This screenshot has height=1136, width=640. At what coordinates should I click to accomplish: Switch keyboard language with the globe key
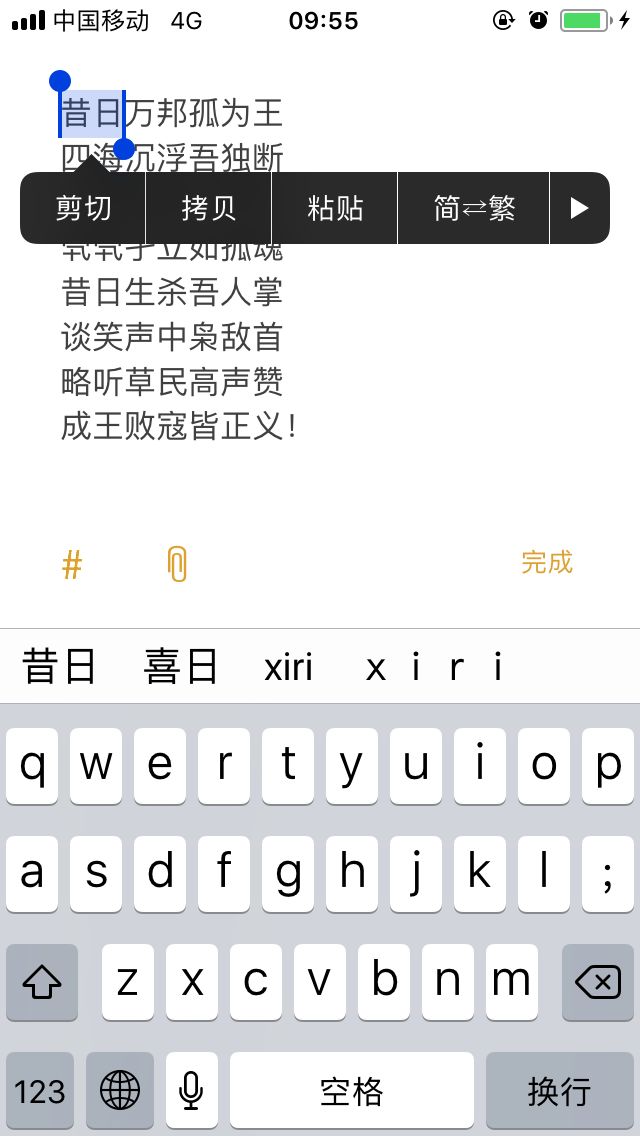coord(120,1090)
